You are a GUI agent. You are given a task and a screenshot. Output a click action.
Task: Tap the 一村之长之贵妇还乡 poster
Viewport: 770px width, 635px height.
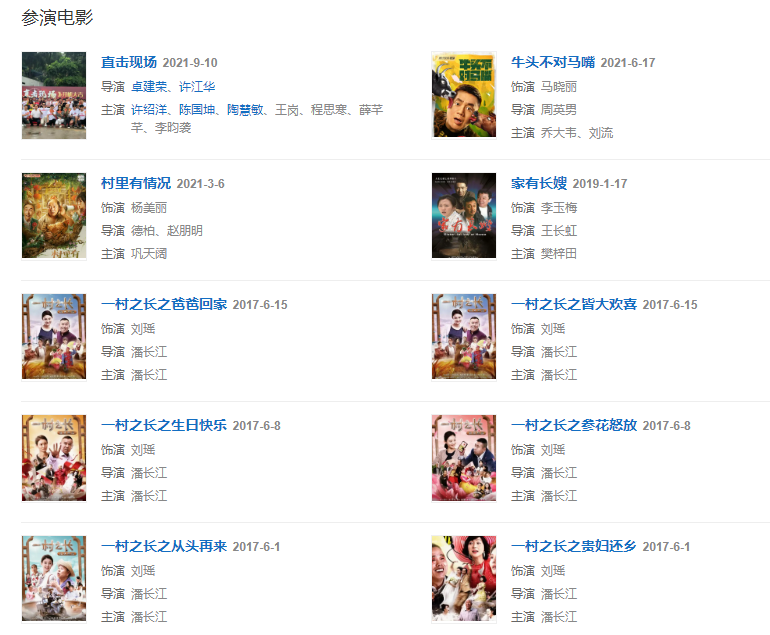(x=463, y=579)
